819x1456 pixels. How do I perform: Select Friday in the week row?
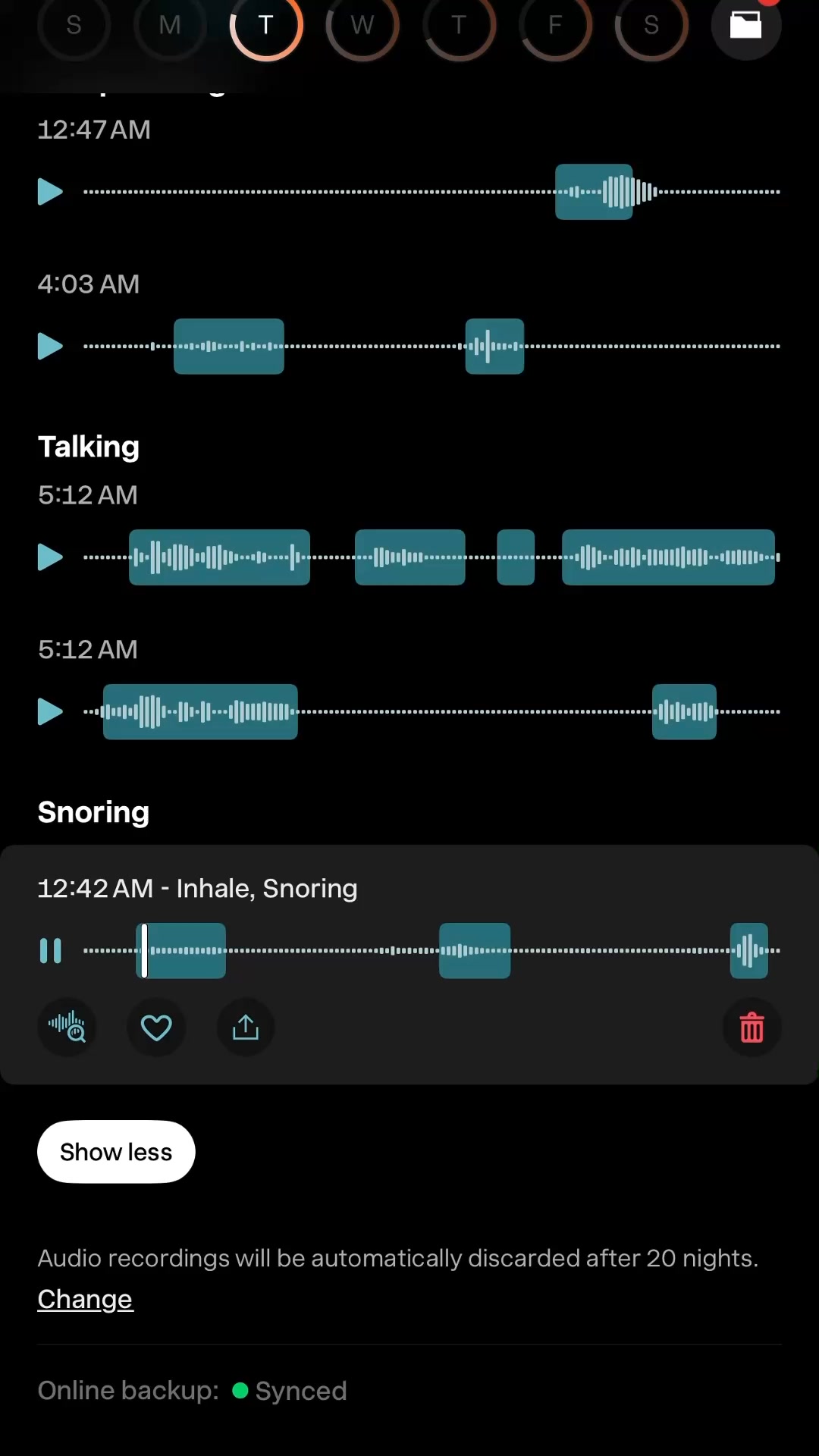pyautogui.click(x=555, y=25)
